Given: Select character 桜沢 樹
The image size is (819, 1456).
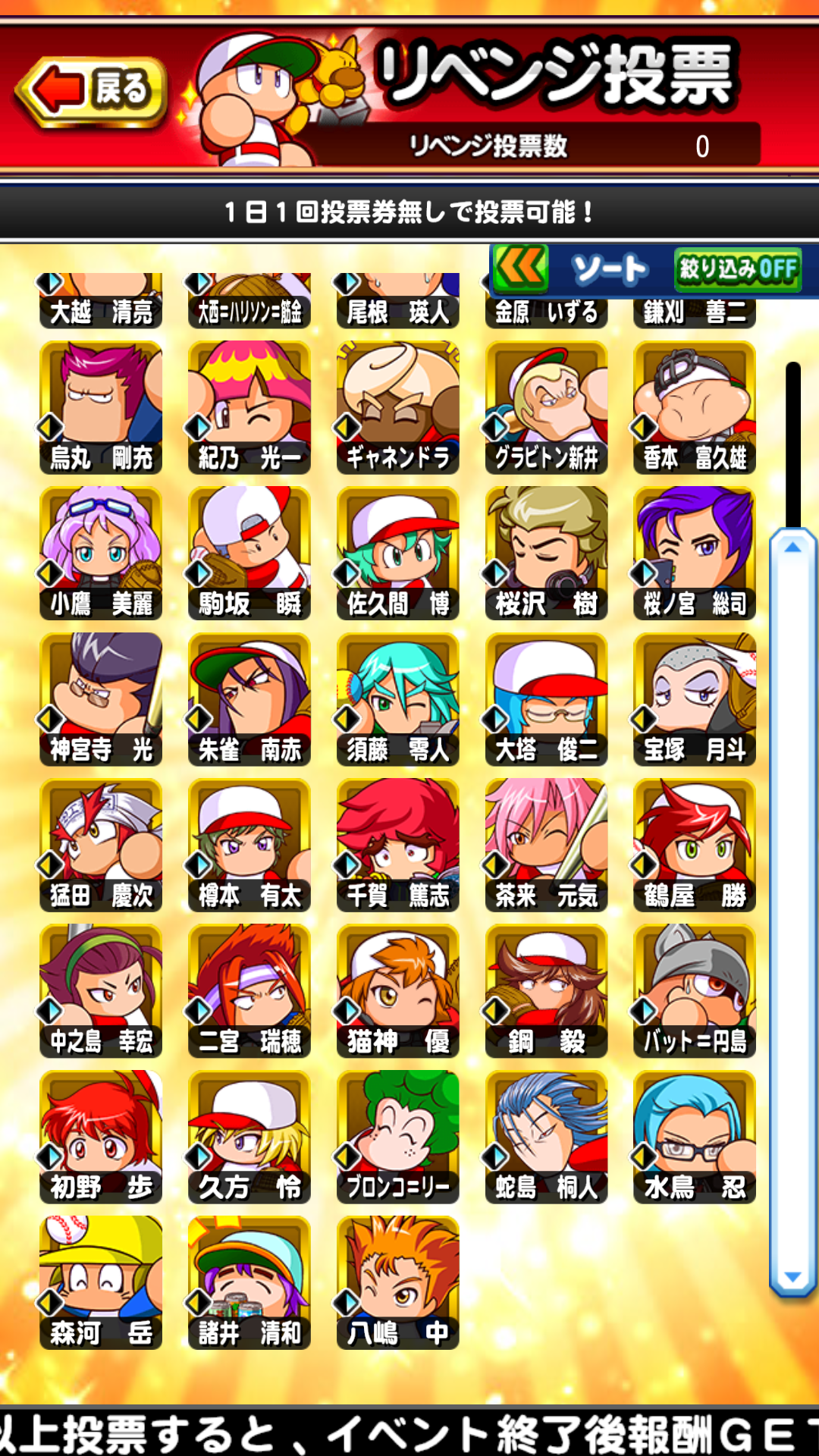Looking at the screenshot, I should click(547, 554).
